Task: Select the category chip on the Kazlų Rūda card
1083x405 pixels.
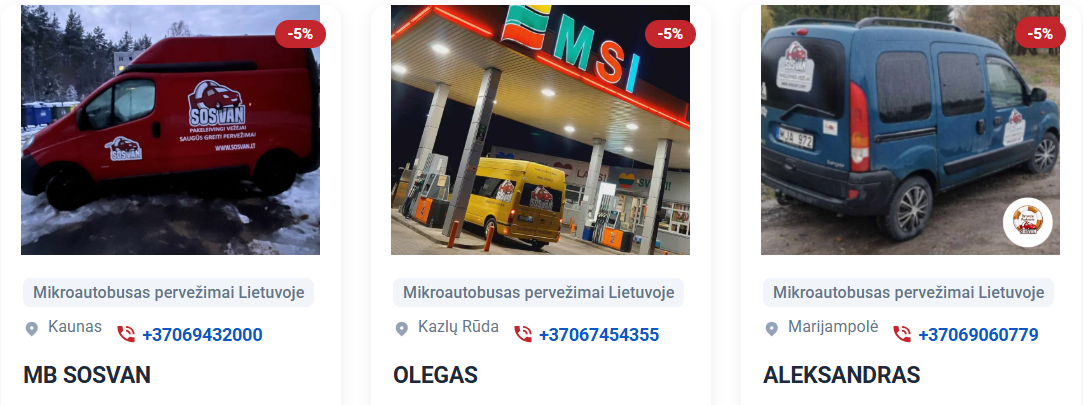Action: tap(538, 293)
